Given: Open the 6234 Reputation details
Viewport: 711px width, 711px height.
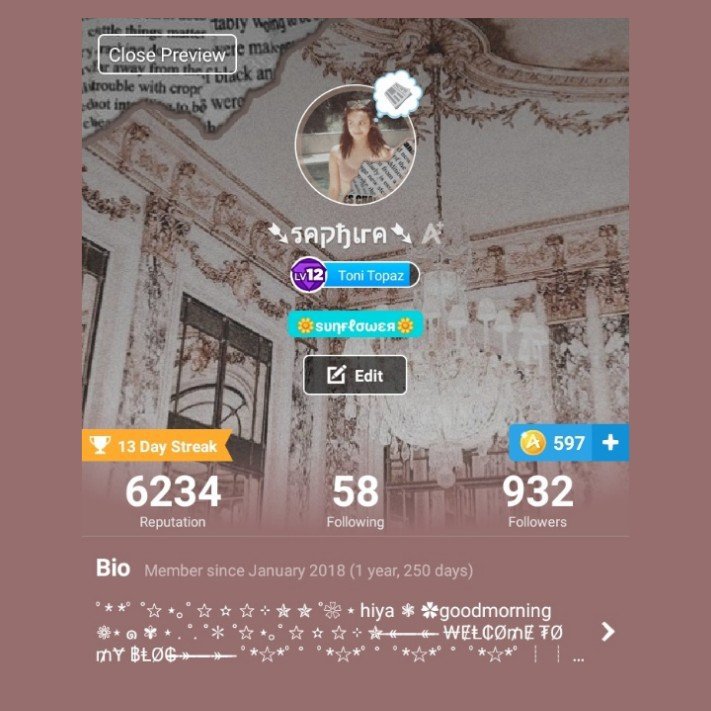Looking at the screenshot, I should click(x=172, y=501).
